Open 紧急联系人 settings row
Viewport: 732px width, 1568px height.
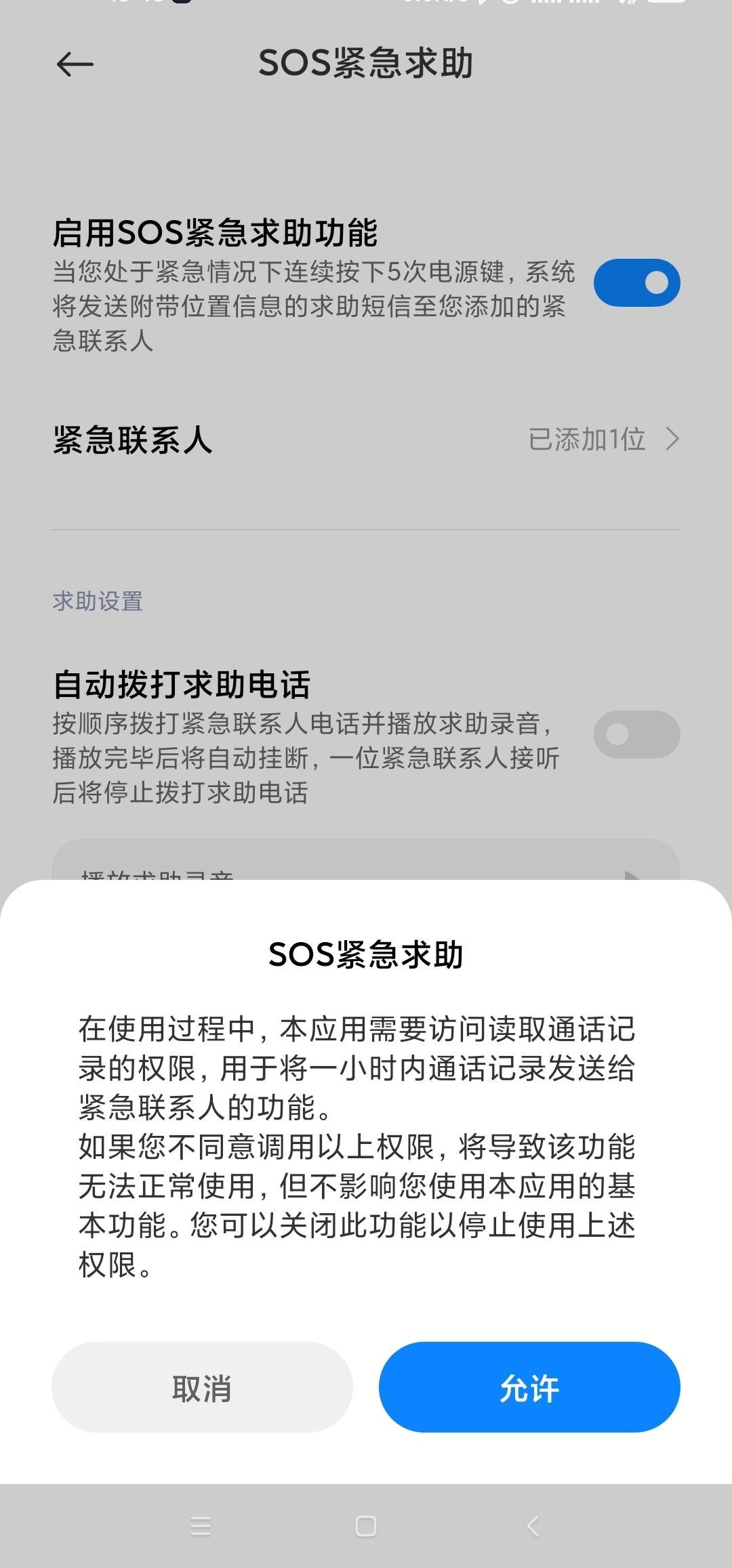pos(366,440)
